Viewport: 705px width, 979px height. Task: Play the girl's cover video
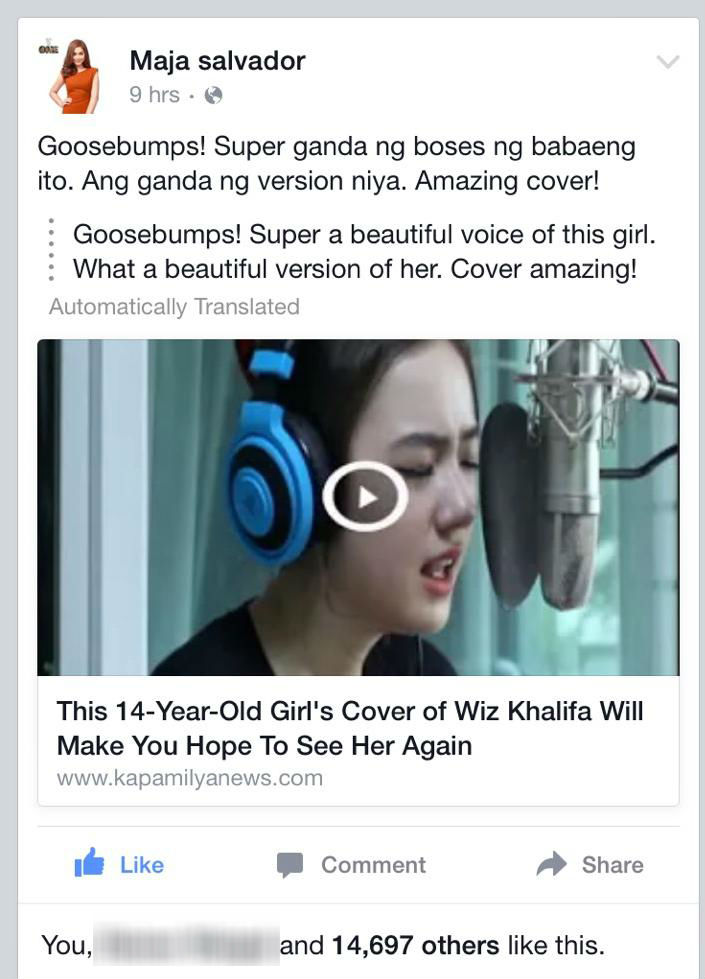(365, 497)
